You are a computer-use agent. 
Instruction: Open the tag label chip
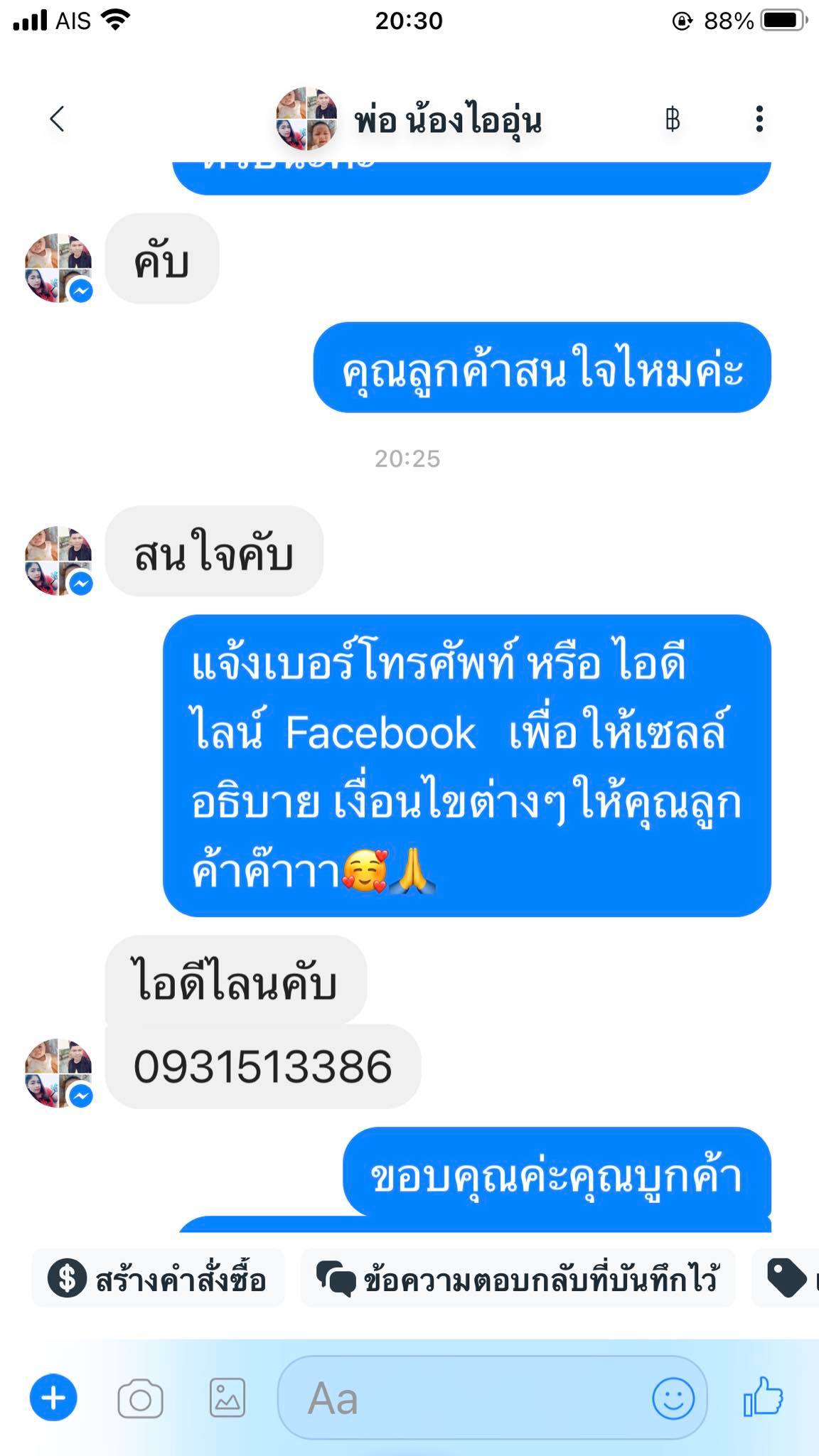(786, 1278)
